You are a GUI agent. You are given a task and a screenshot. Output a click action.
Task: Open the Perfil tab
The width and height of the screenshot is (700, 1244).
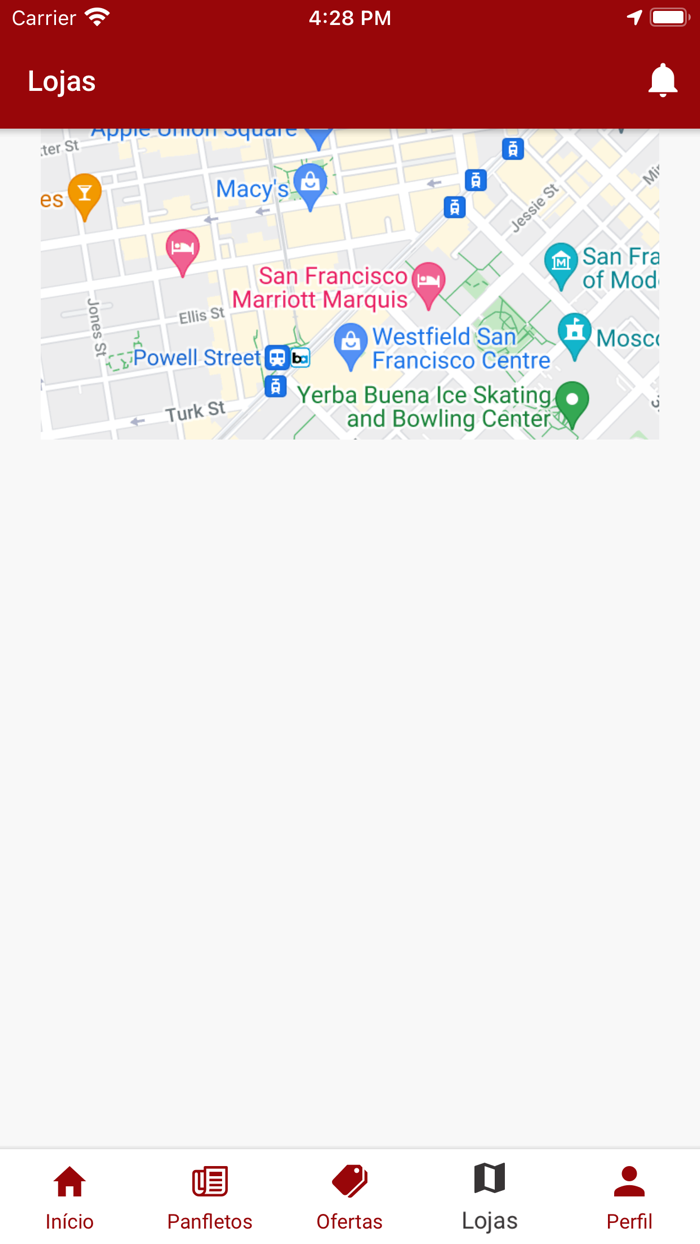tap(630, 1198)
